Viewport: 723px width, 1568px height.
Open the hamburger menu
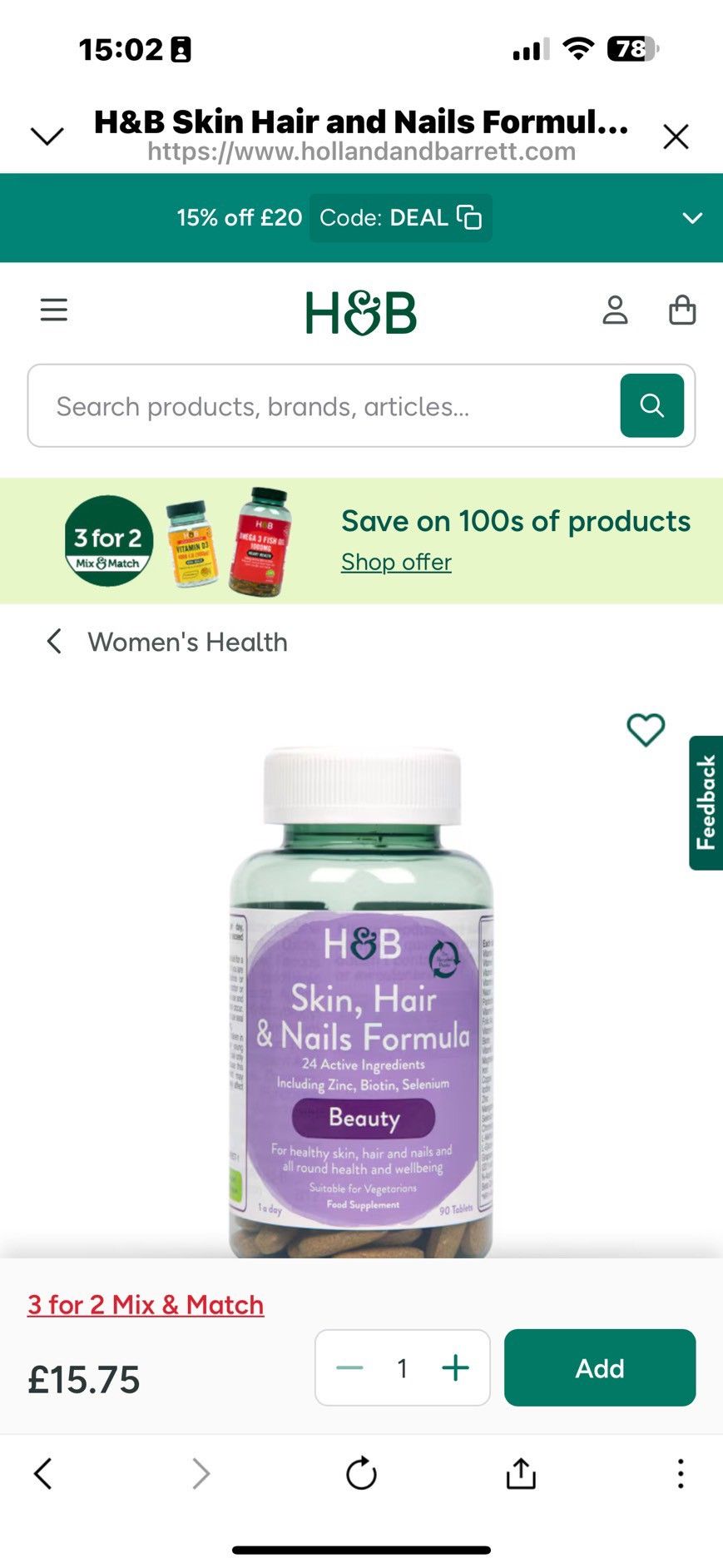[x=54, y=310]
